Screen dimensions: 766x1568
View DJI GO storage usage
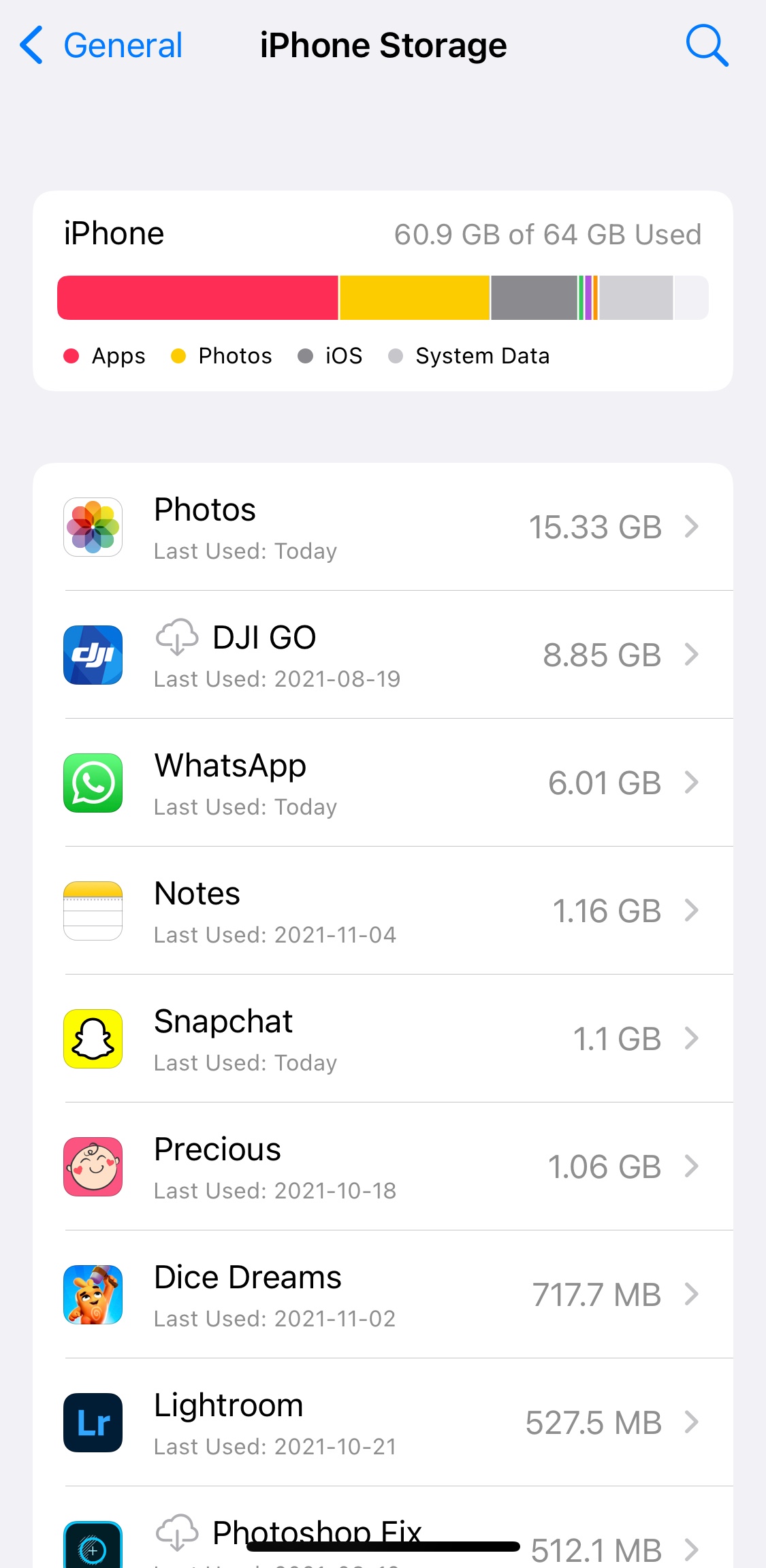[383, 655]
